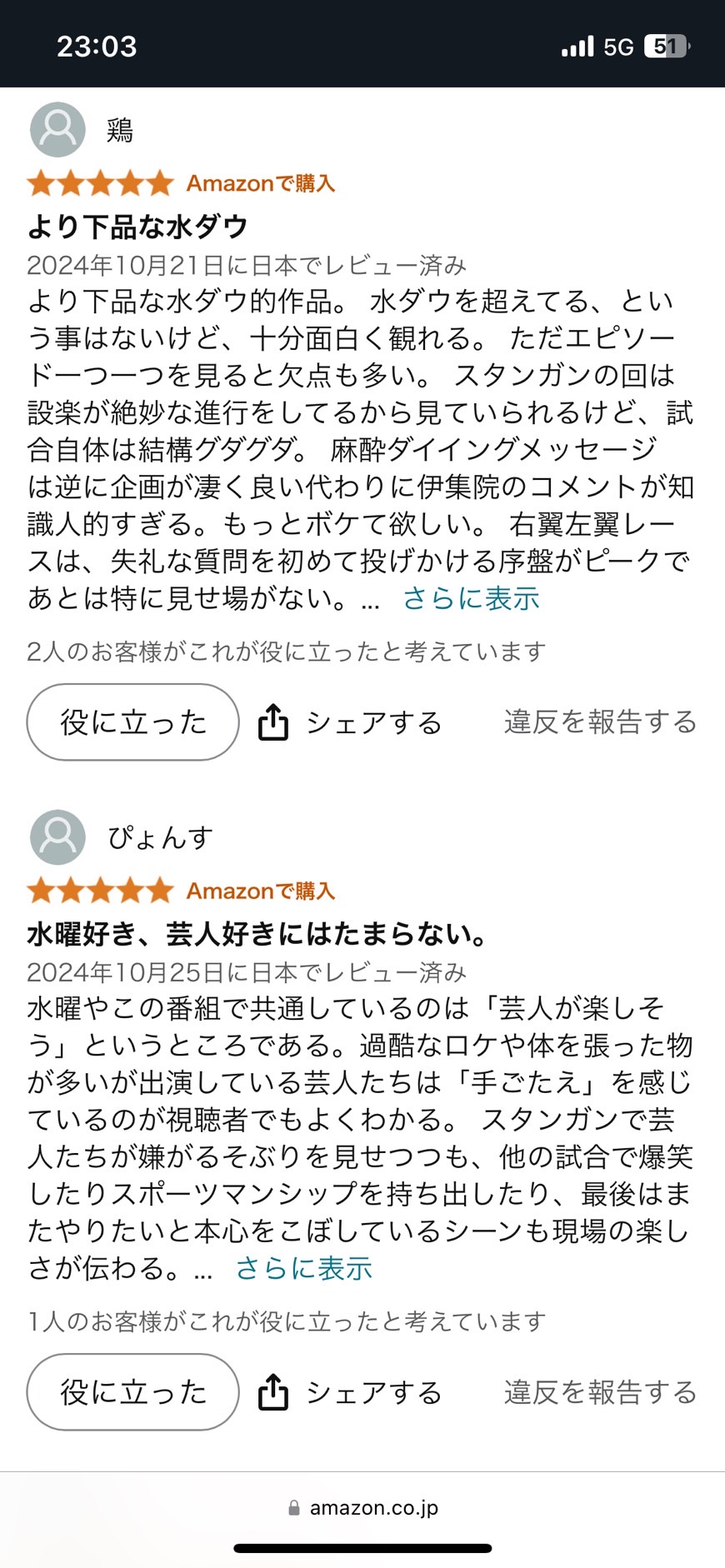This screenshot has width=725, height=1568.
Task: Open review title 水曜好き、芸人好きにはたまらない。
Action: 258,934
